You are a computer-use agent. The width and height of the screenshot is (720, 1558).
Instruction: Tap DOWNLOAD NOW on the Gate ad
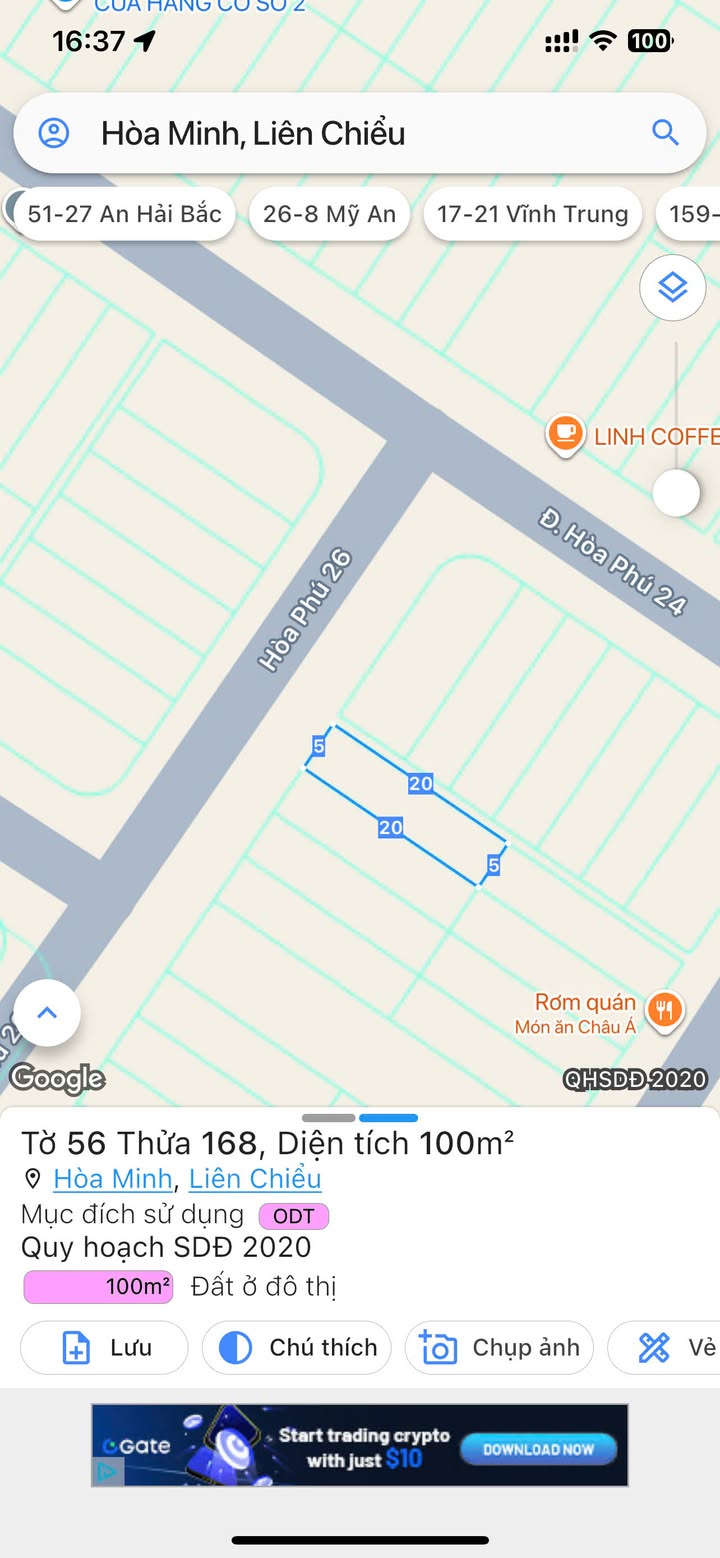pyautogui.click(x=538, y=1449)
